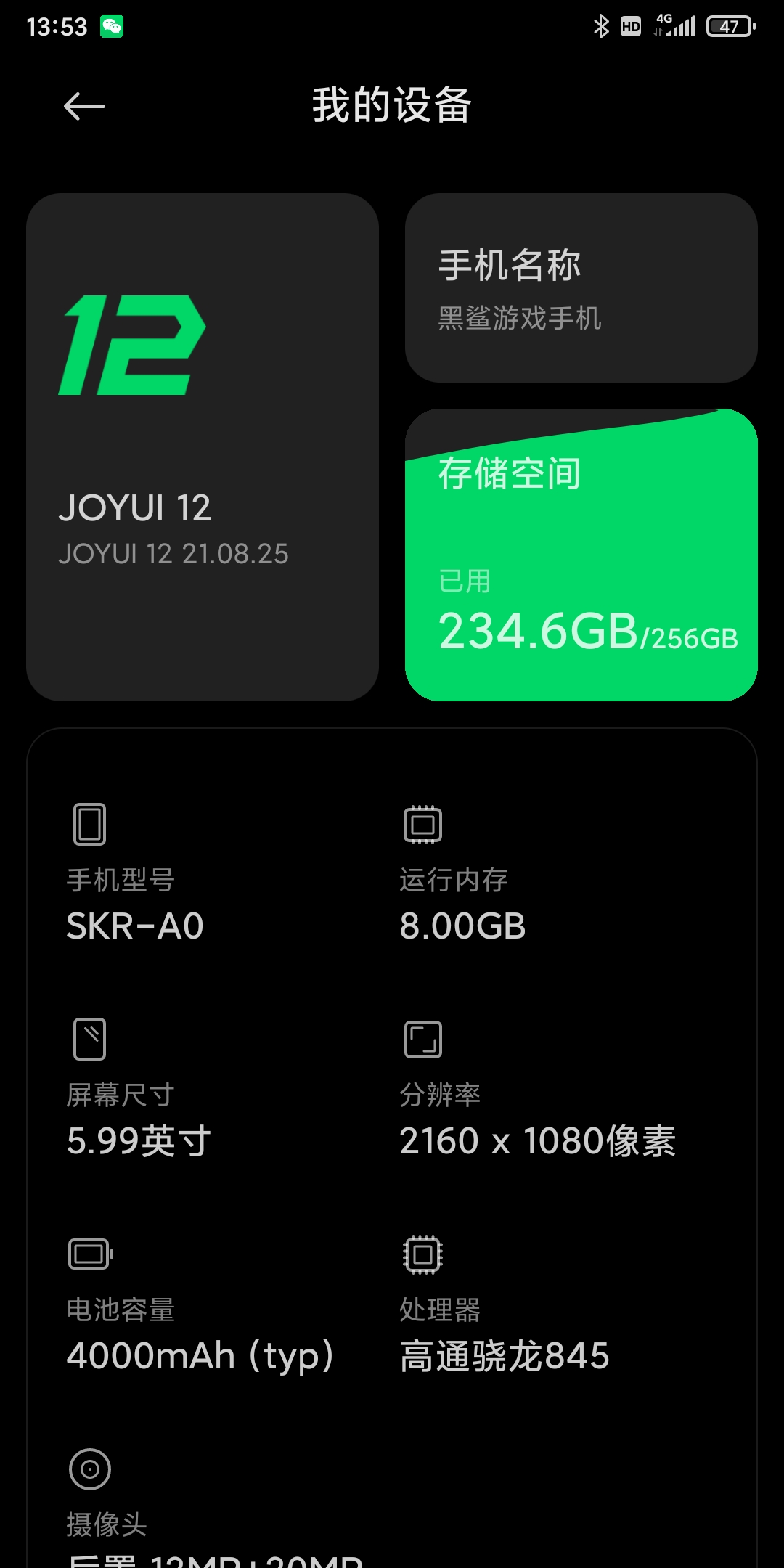This screenshot has height=1568, width=784.
Task: Open the JOYUI 12 version card
Action: point(203,446)
